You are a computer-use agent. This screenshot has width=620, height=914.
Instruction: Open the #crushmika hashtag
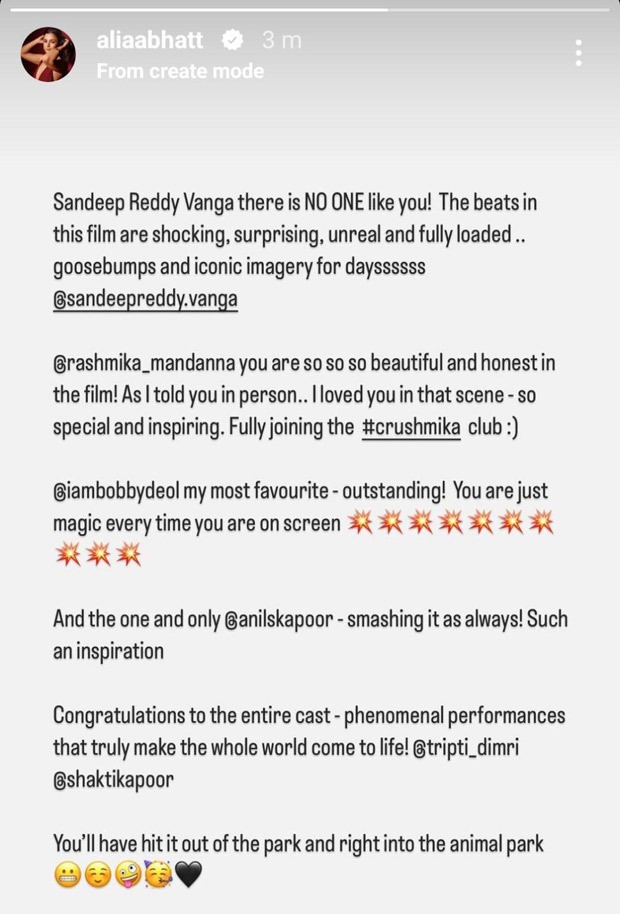[x=410, y=429]
